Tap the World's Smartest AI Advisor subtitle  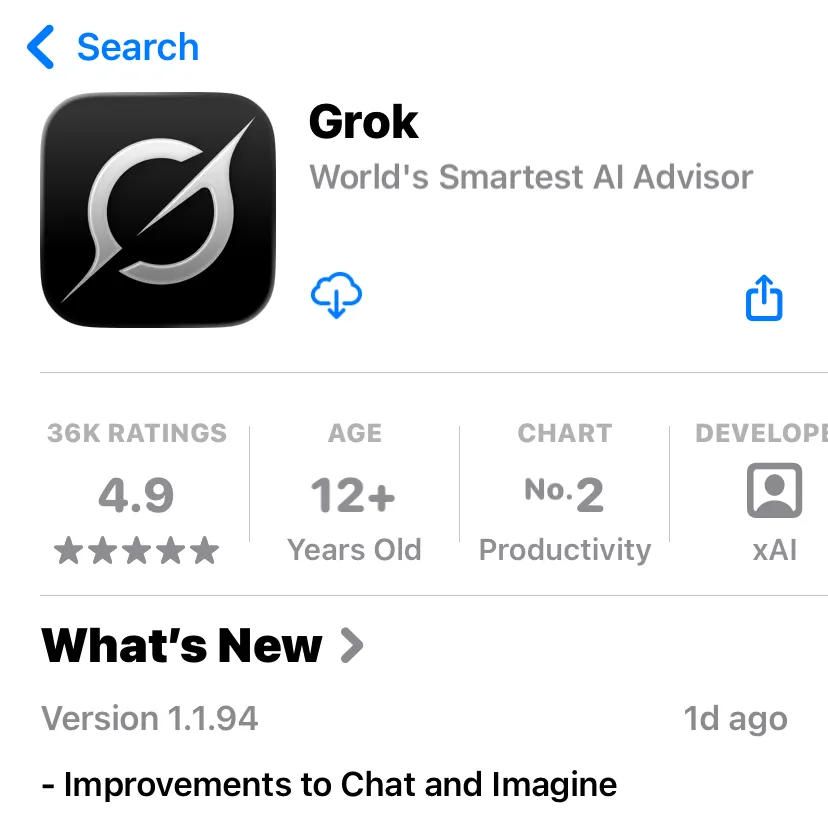point(530,177)
